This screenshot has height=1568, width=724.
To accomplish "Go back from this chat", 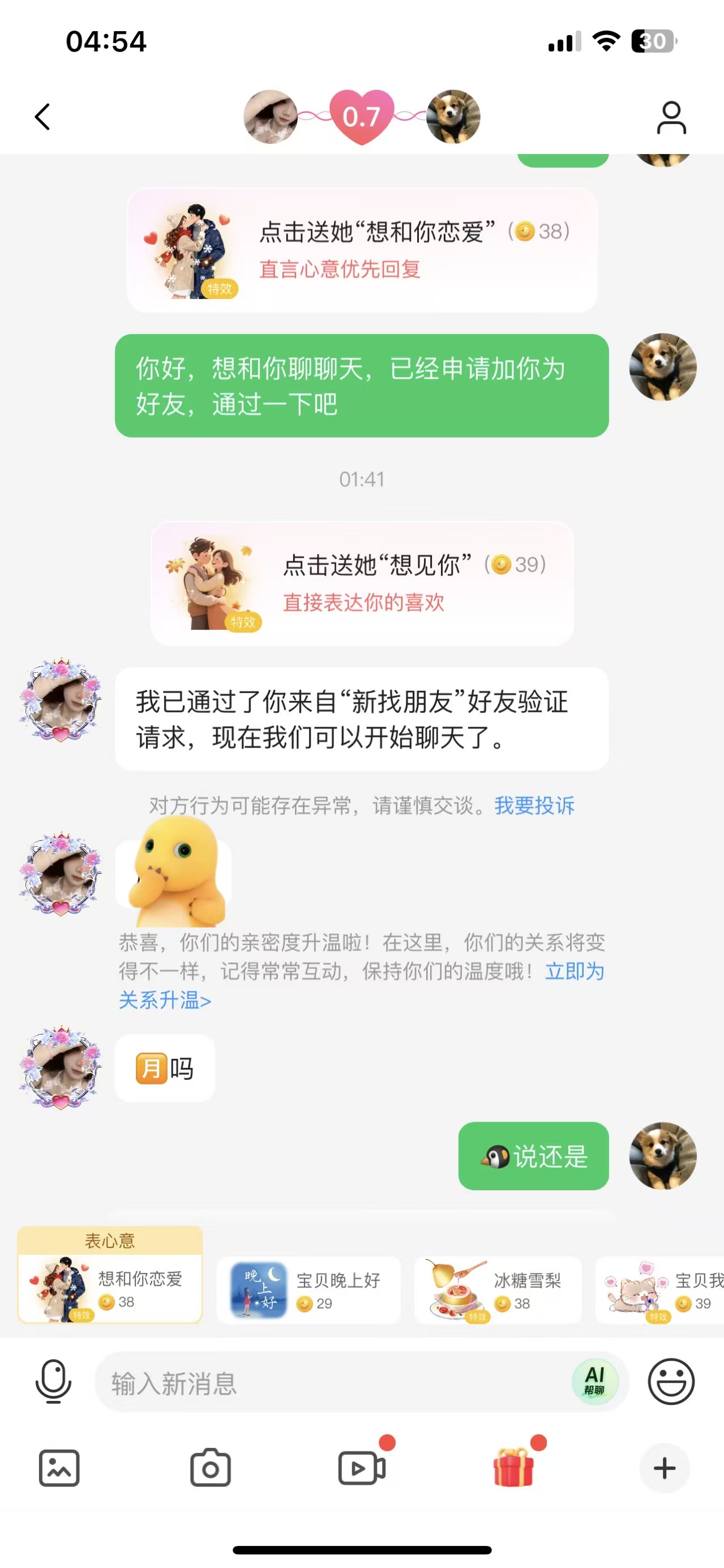I will [x=42, y=116].
